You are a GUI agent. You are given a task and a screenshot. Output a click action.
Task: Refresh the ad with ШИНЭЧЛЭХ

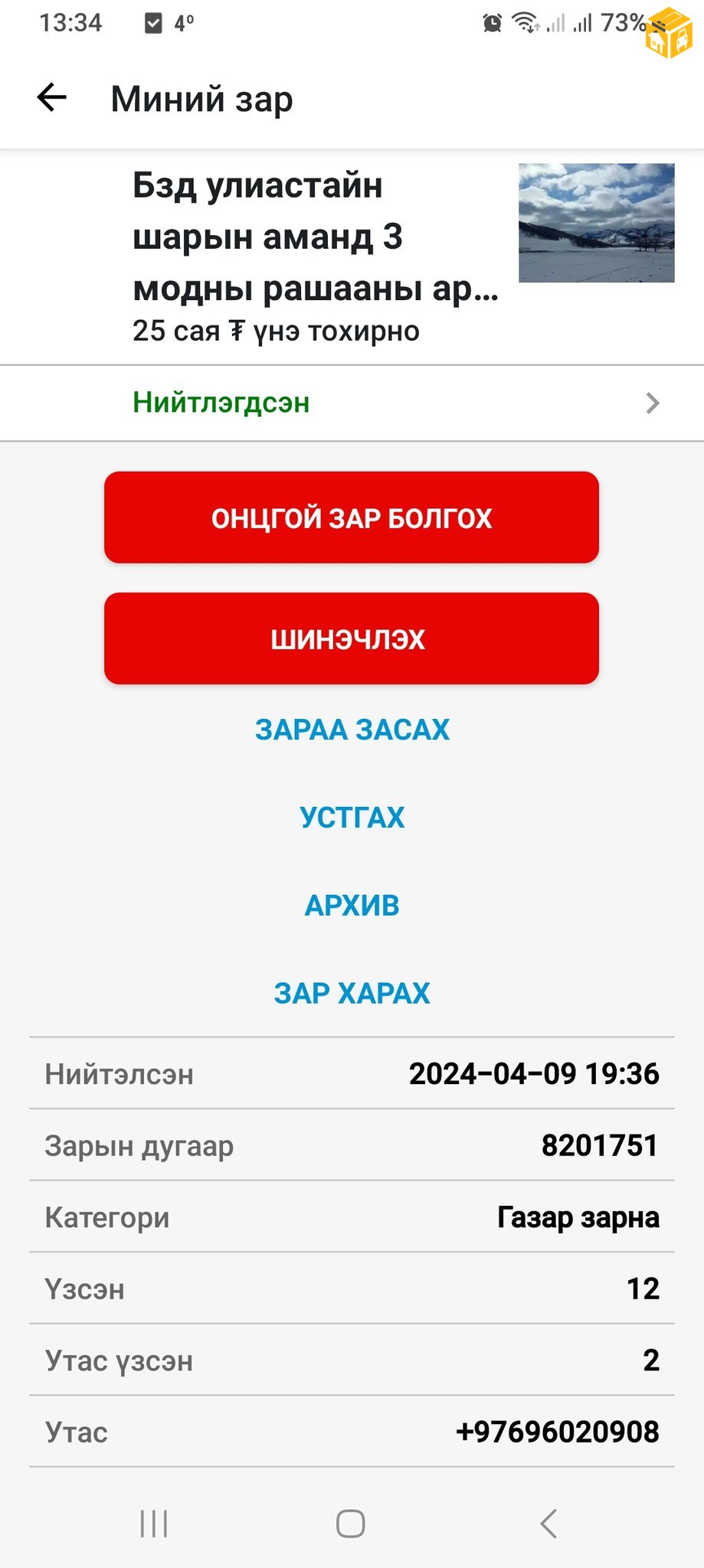coord(352,639)
